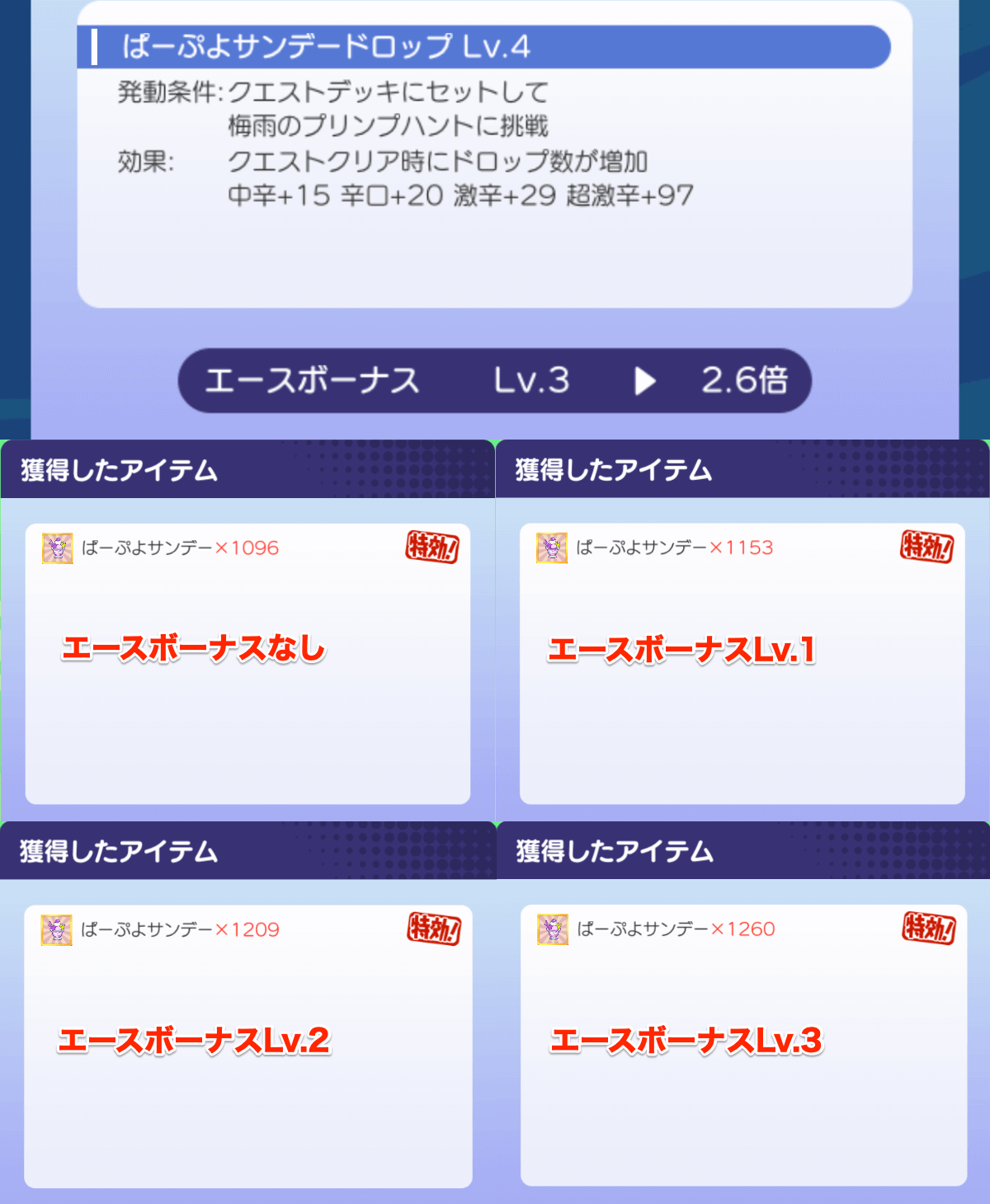
Task: Expand the エースボーナス multiplier with the triangle arrow
Action: (x=646, y=380)
